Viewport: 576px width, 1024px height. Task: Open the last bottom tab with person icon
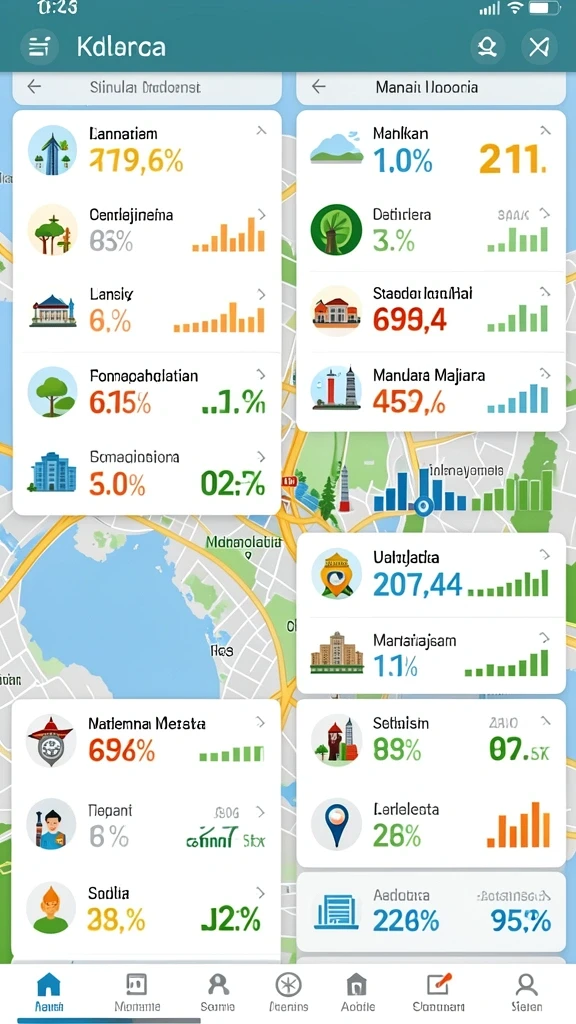point(526,993)
